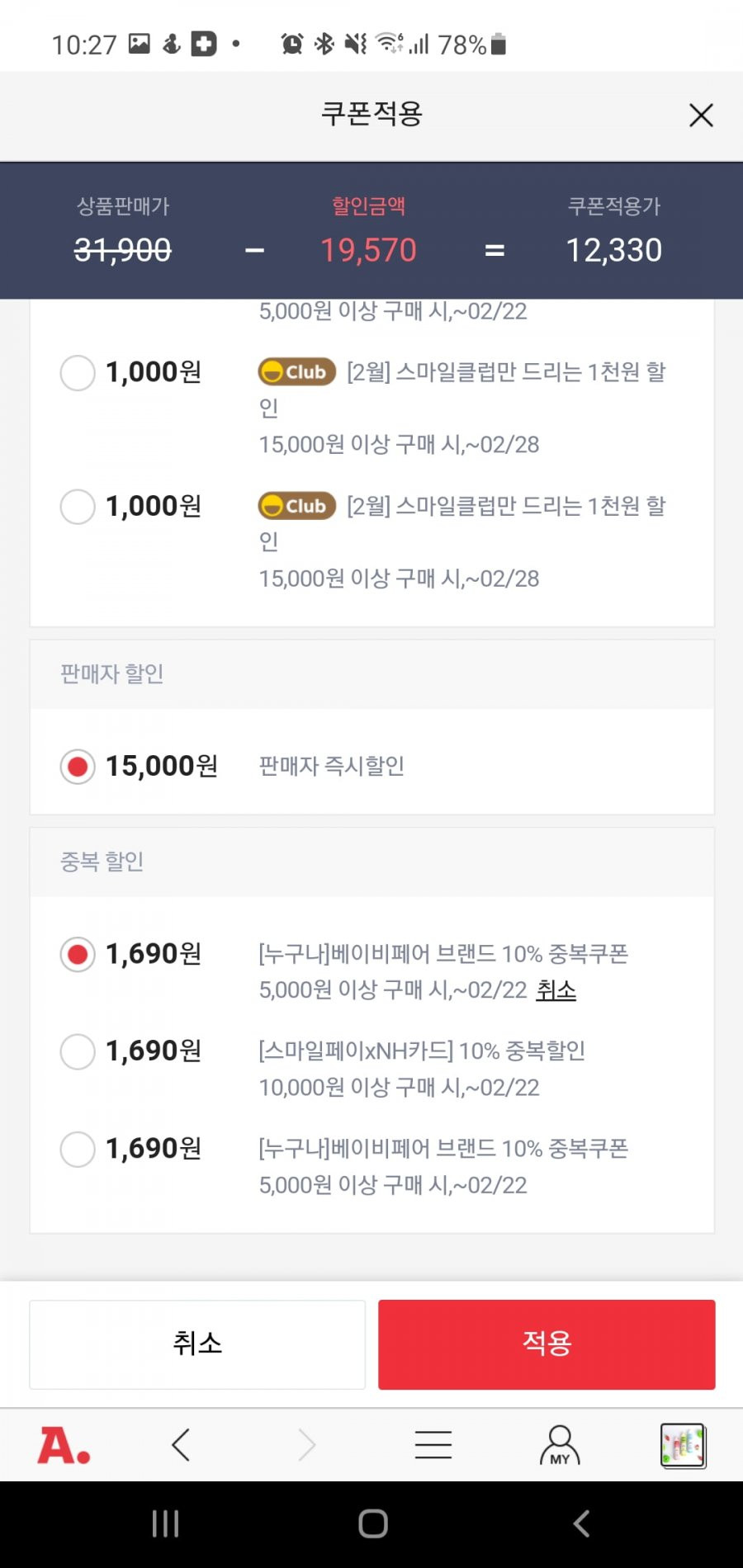Close the 쿠폰적용 dialog
743x1568 pixels.
701,116
